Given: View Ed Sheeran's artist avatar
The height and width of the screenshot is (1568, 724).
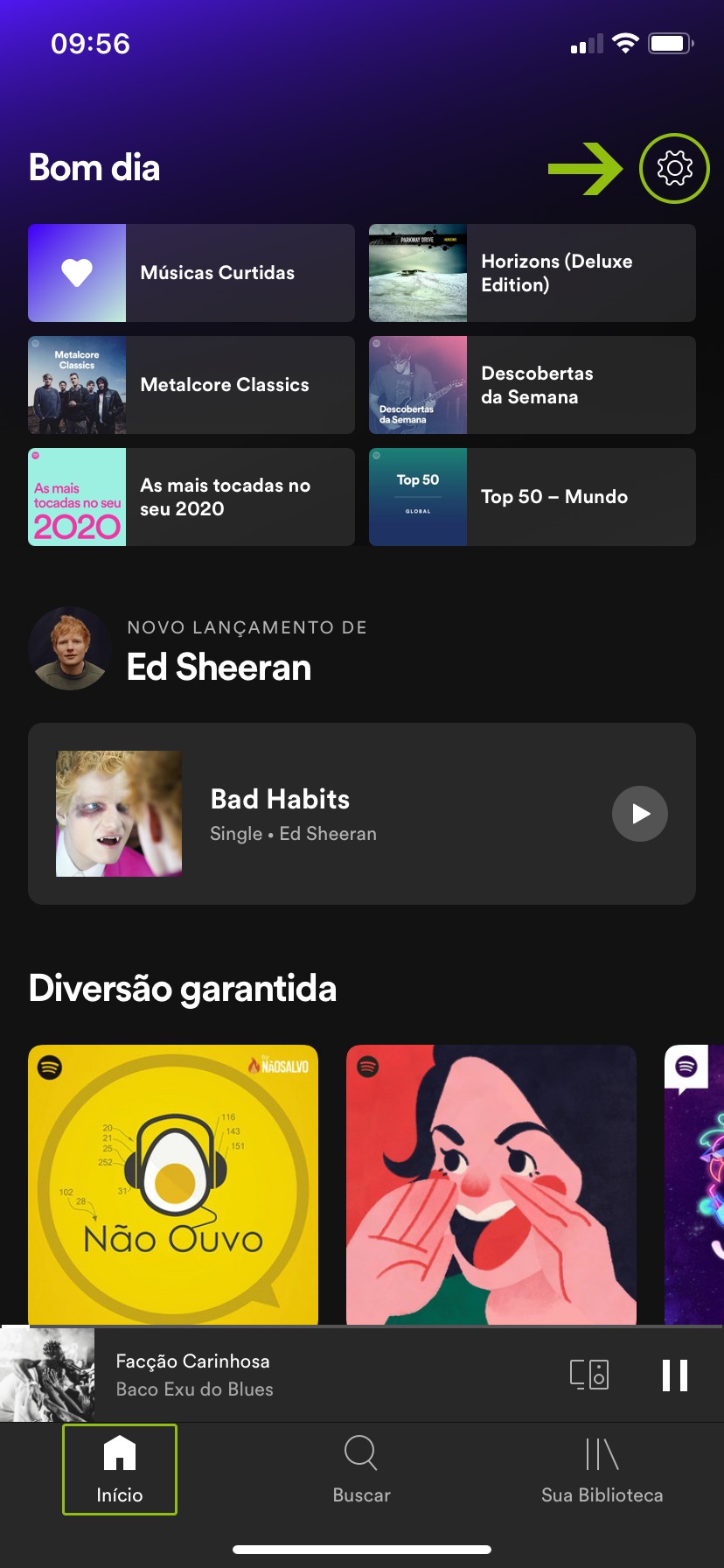Looking at the screenshot, I should tap(70, 648).
